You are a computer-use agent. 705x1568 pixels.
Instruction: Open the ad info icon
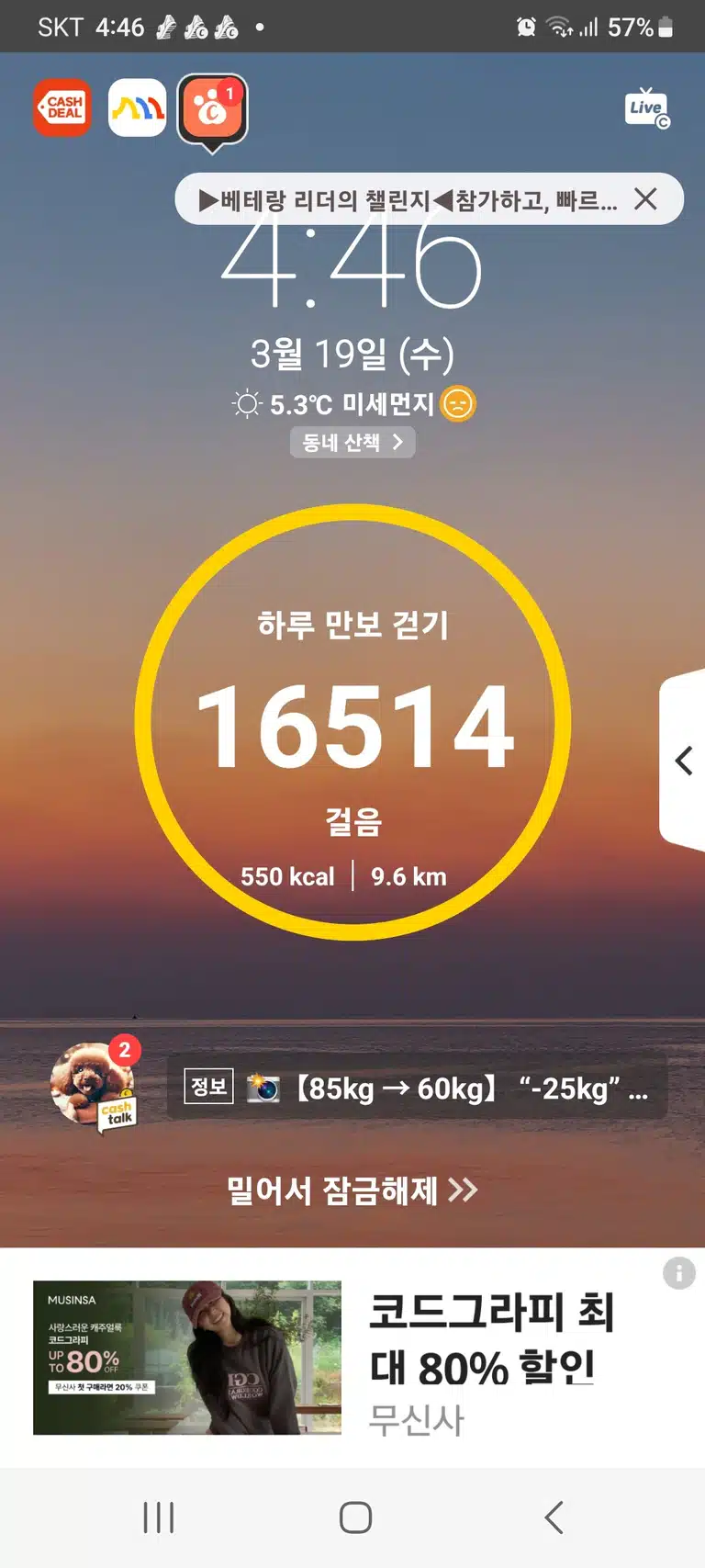click(679, 1273)
